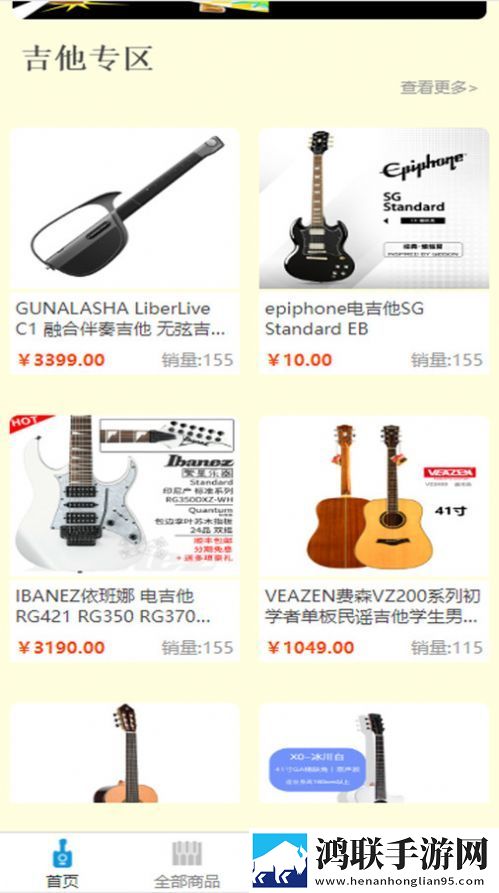Open the X0 white guitar card
Viewport: 499px width, 893px height.
374,753
